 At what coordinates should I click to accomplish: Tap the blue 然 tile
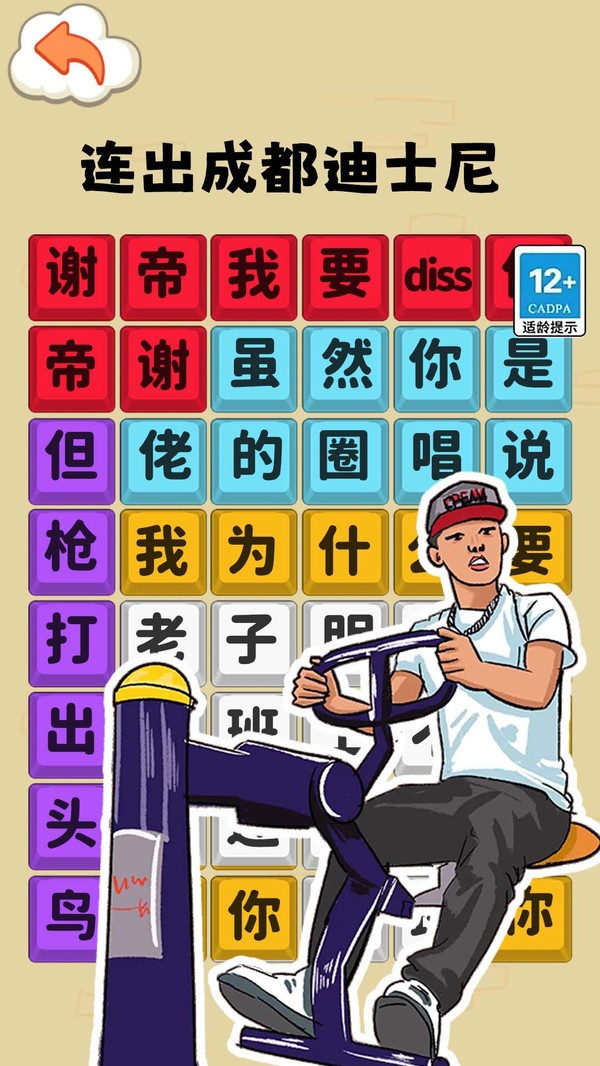pyautogui.click(x=345, y=368)
